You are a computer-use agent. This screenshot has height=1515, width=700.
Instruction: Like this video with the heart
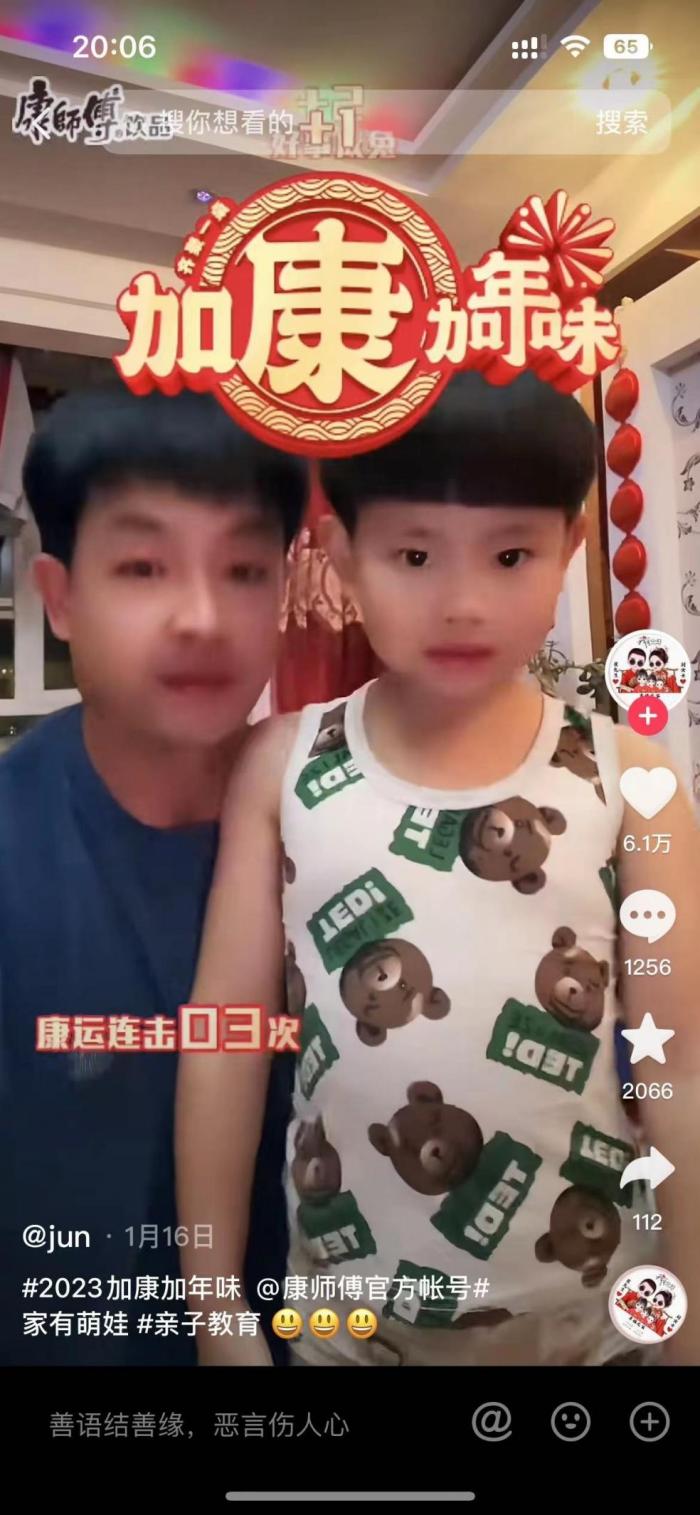pos(648,793)
